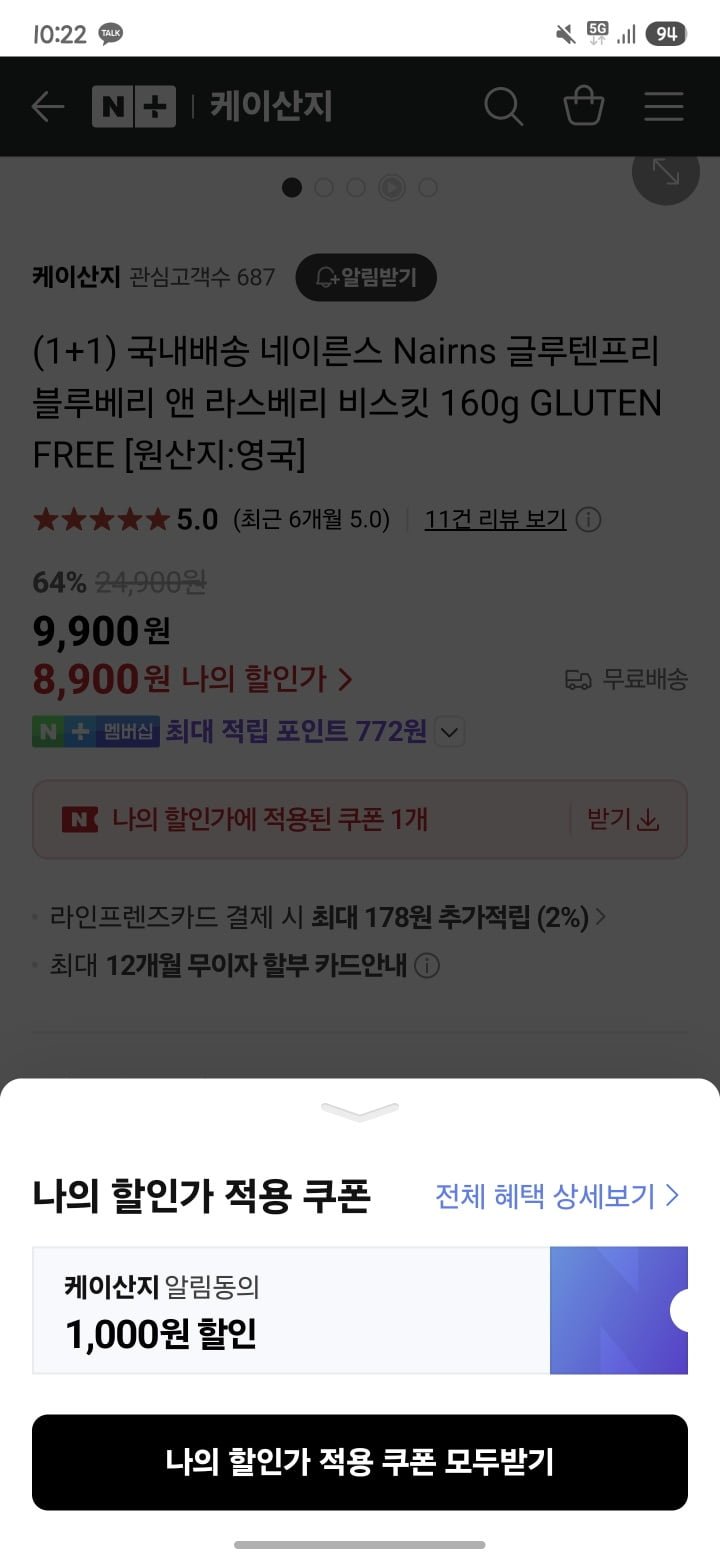Expand the product image to fullscreen
Image resolution: width=720 pixels, height=1560 pixels.
pos(666,172)
